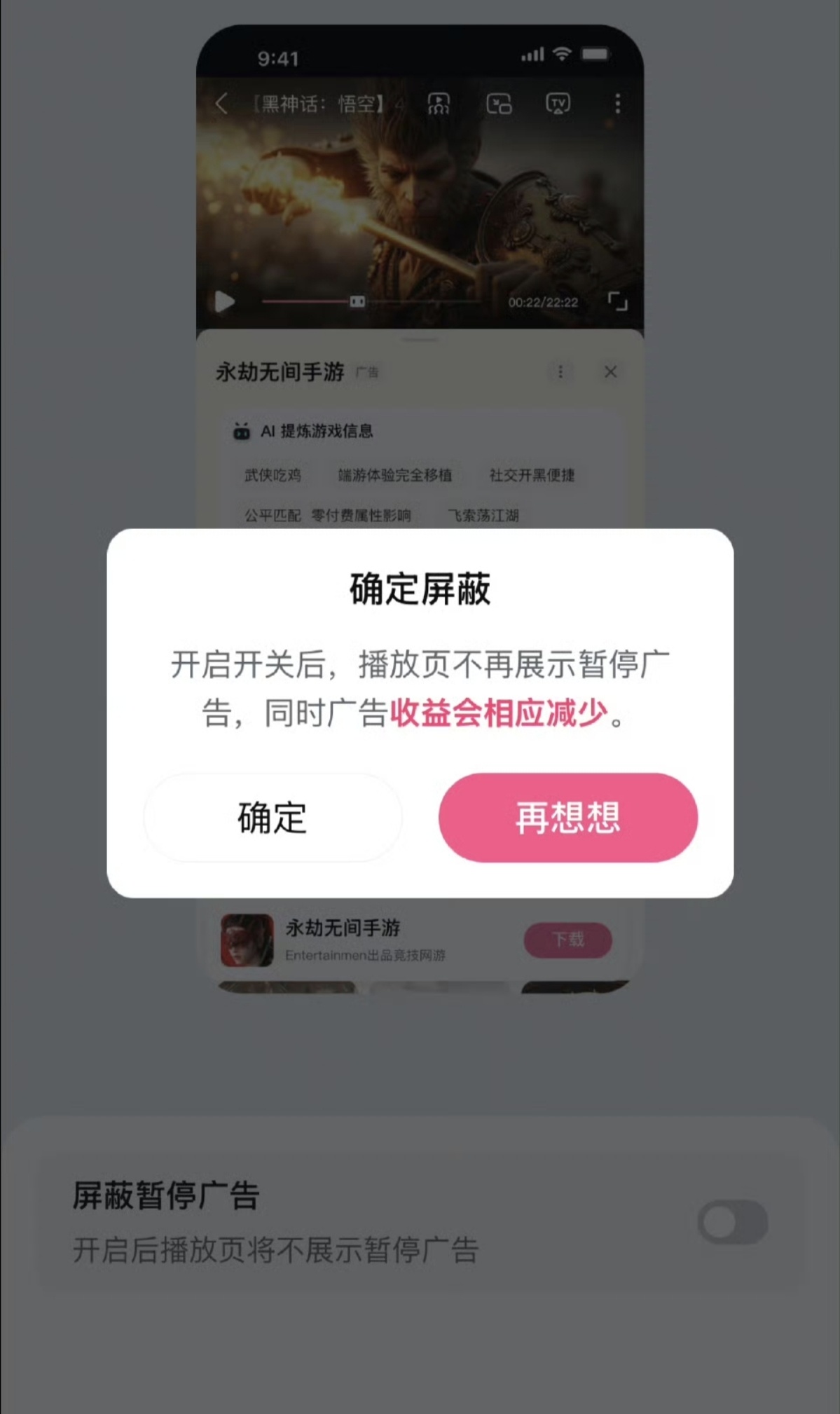Toggle the 屏蔽暂停广告 switch
Image resolution: width=840 pixels, height=1414 pixels.
[732, 1223]
